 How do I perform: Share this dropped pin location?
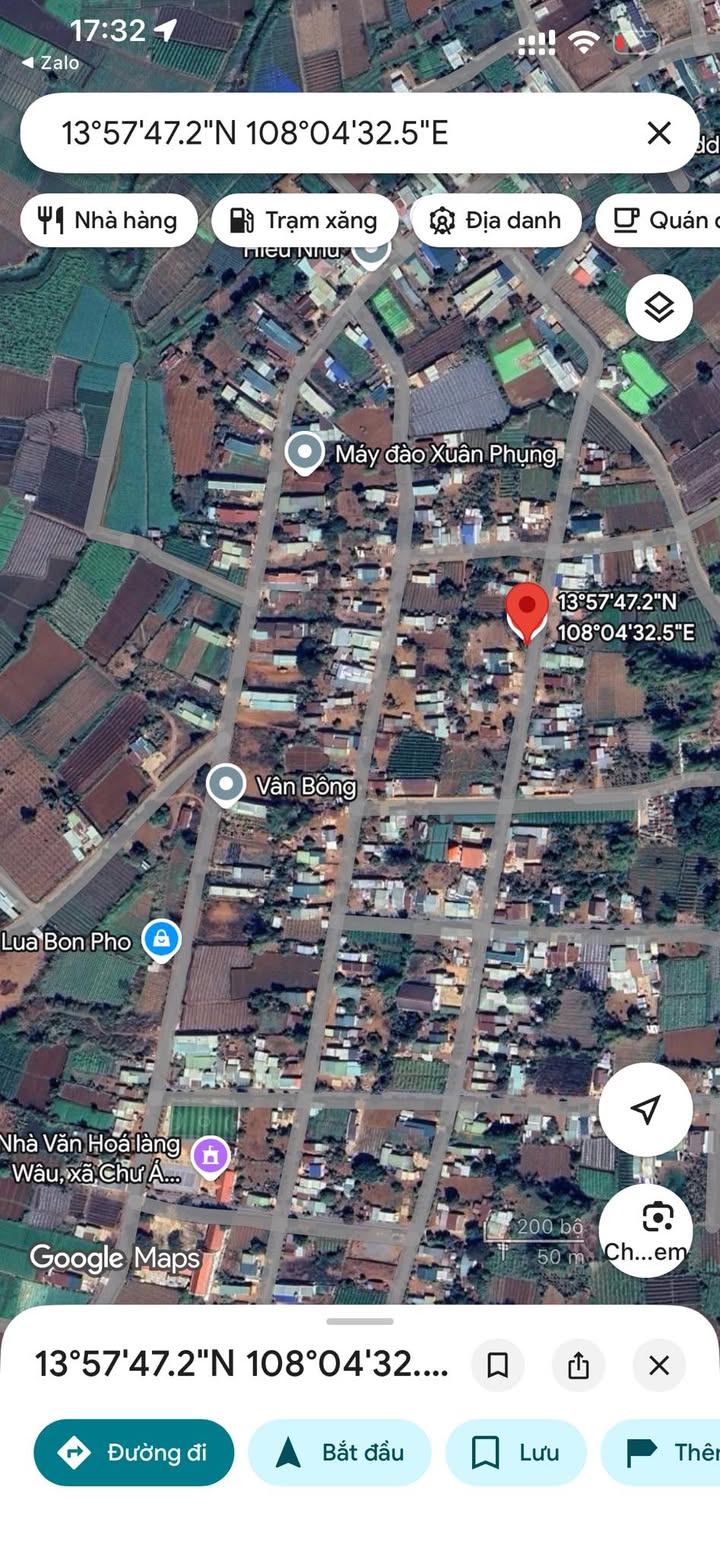[x=578, y=1365]
